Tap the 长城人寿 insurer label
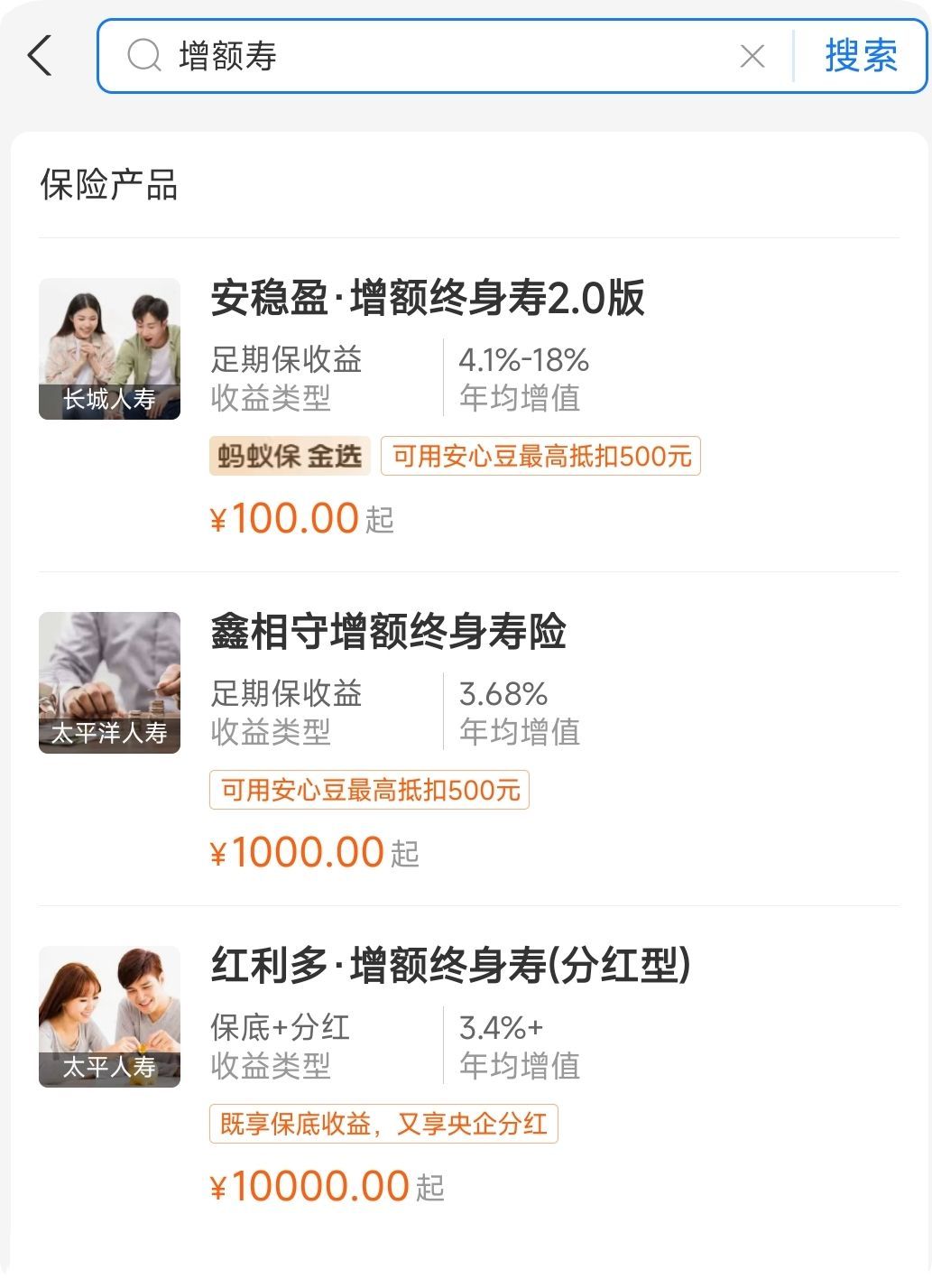 pos(108,399)
